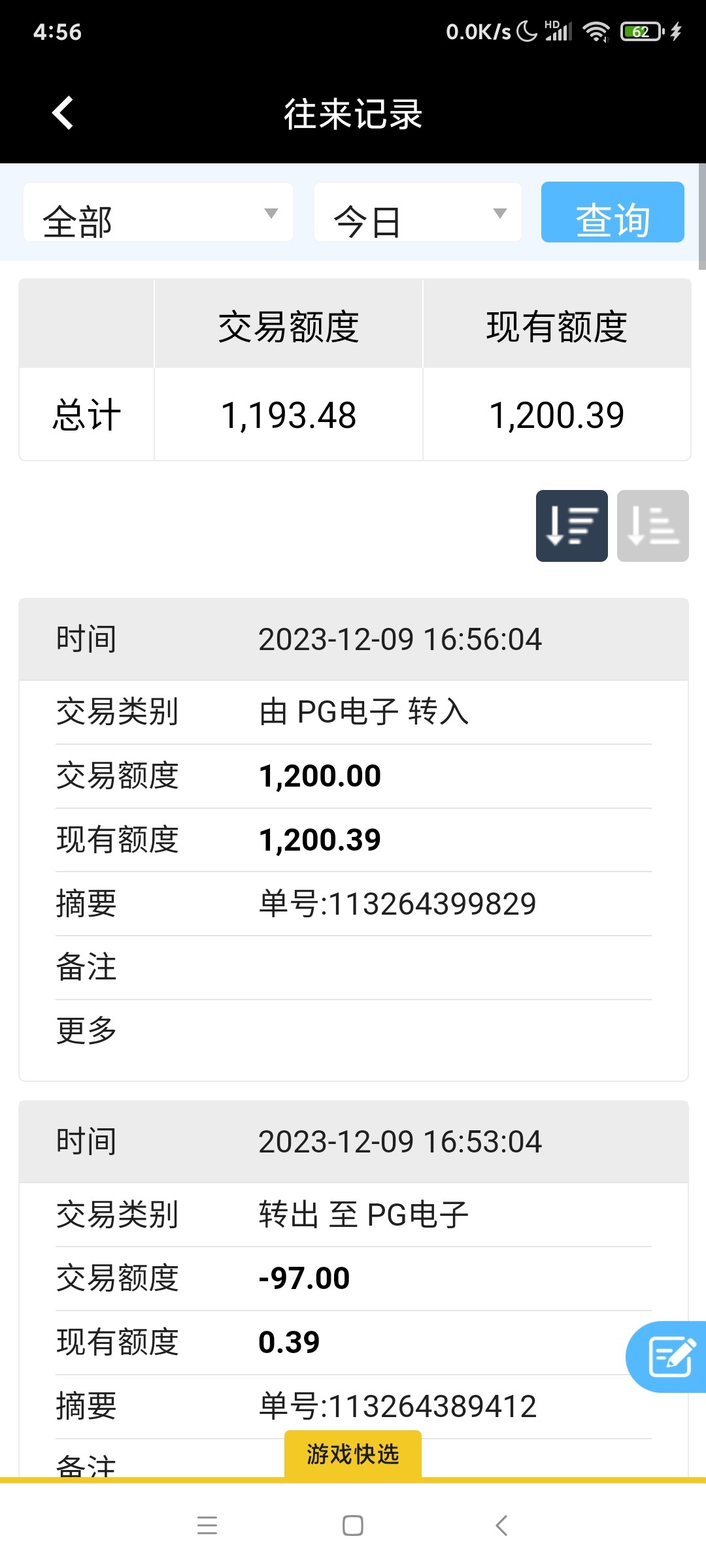Image resolution: width=706 pixels, height=1568 pixels.
Task: Tap the 查询 search button
Action: pos(613,213)
